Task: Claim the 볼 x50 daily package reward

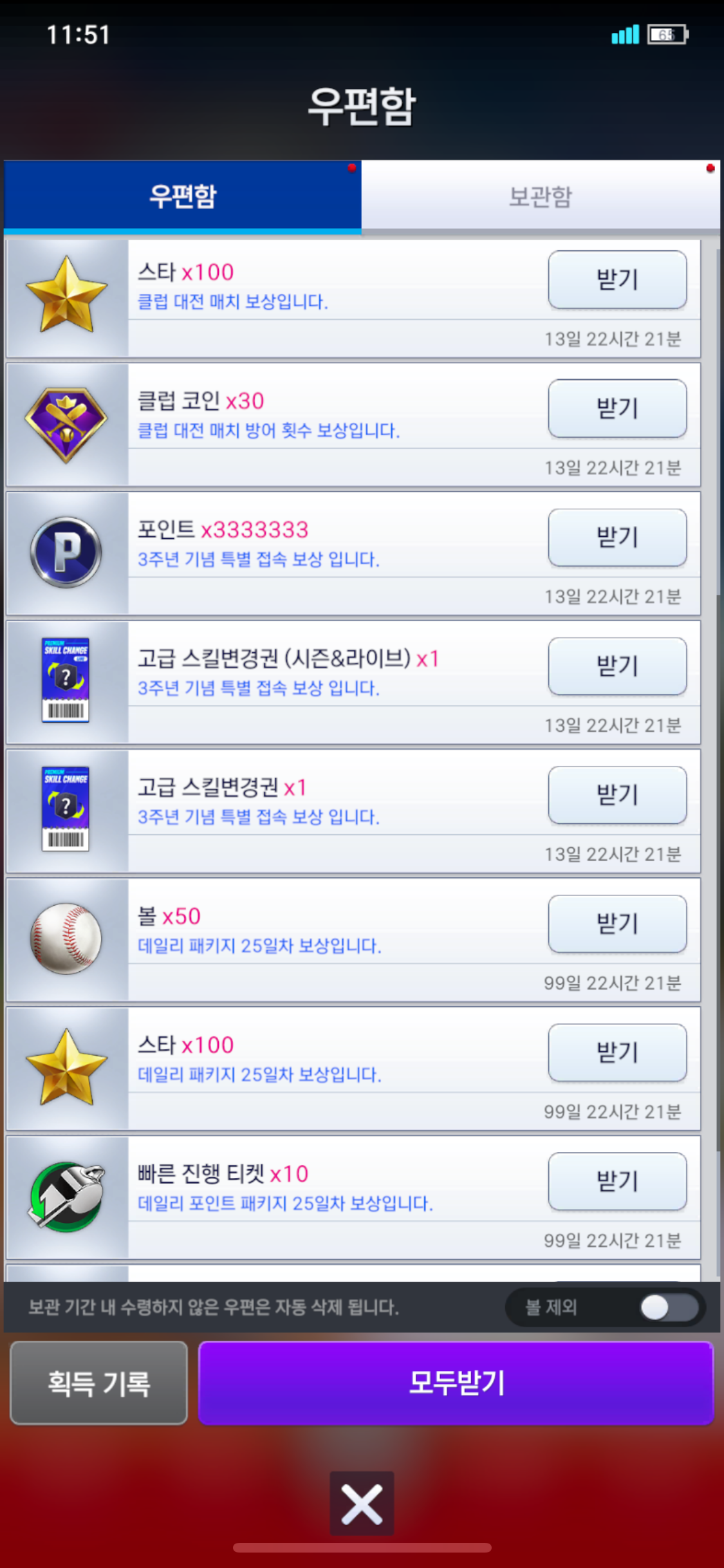Action: [617, 924]
